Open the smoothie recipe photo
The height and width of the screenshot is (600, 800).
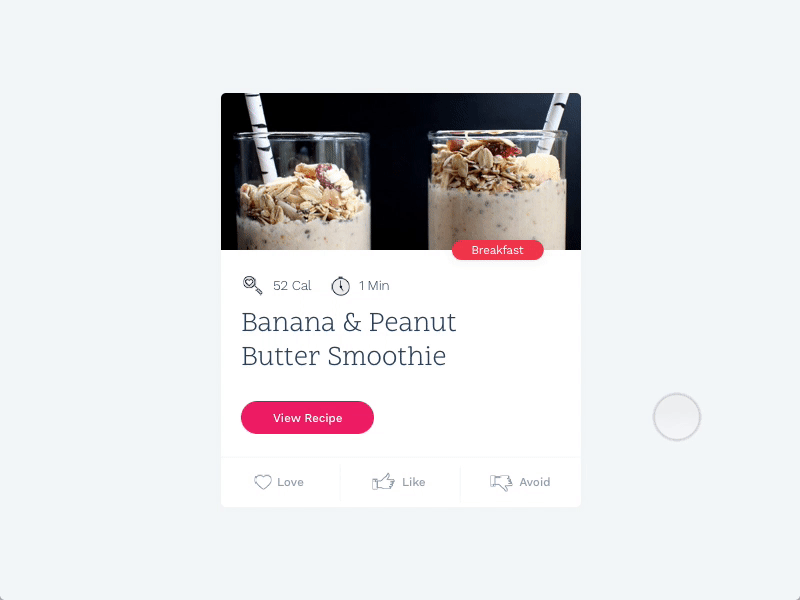pos(400,168)
